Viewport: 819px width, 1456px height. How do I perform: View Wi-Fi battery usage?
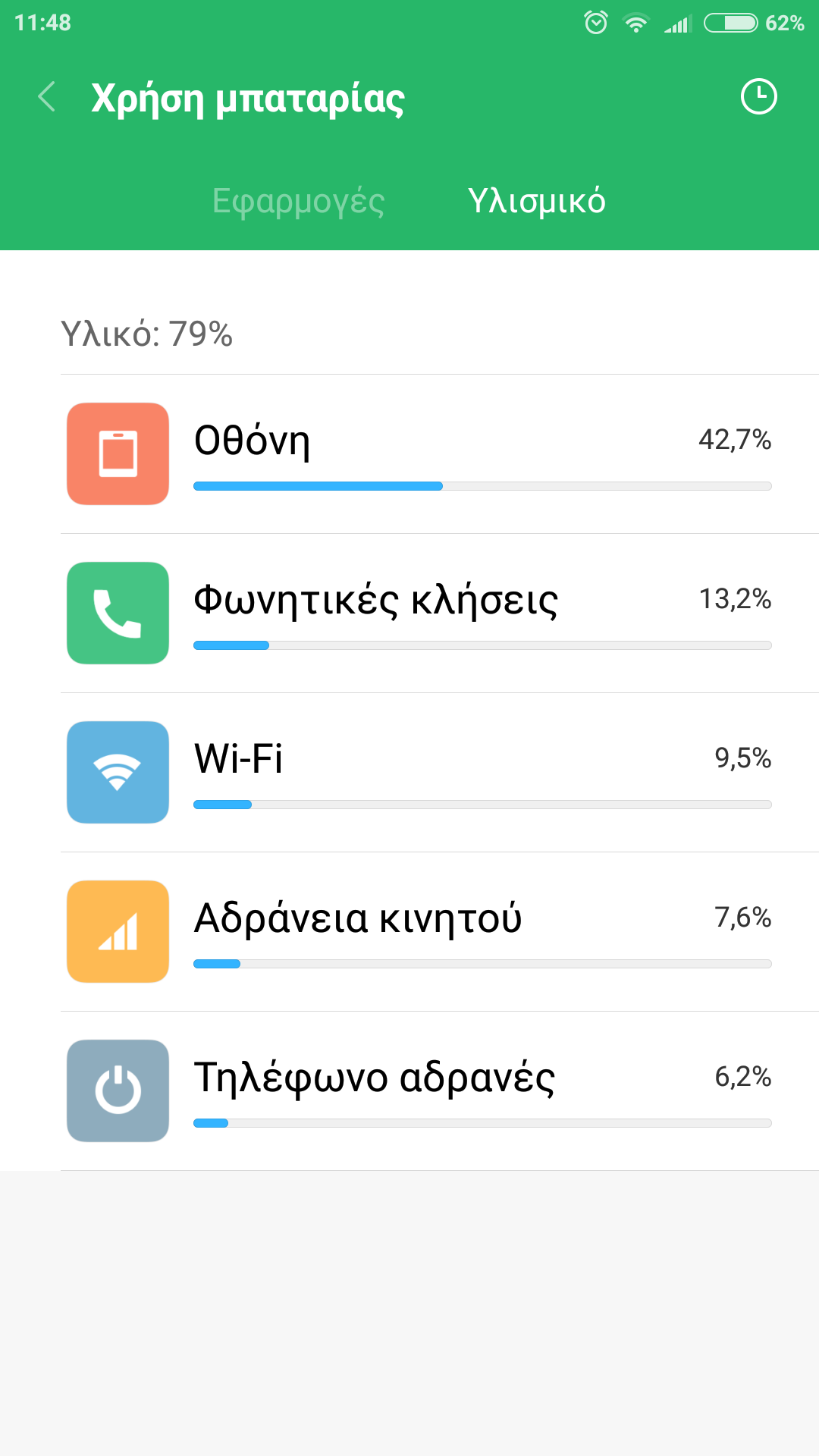[x=440, y=773]
